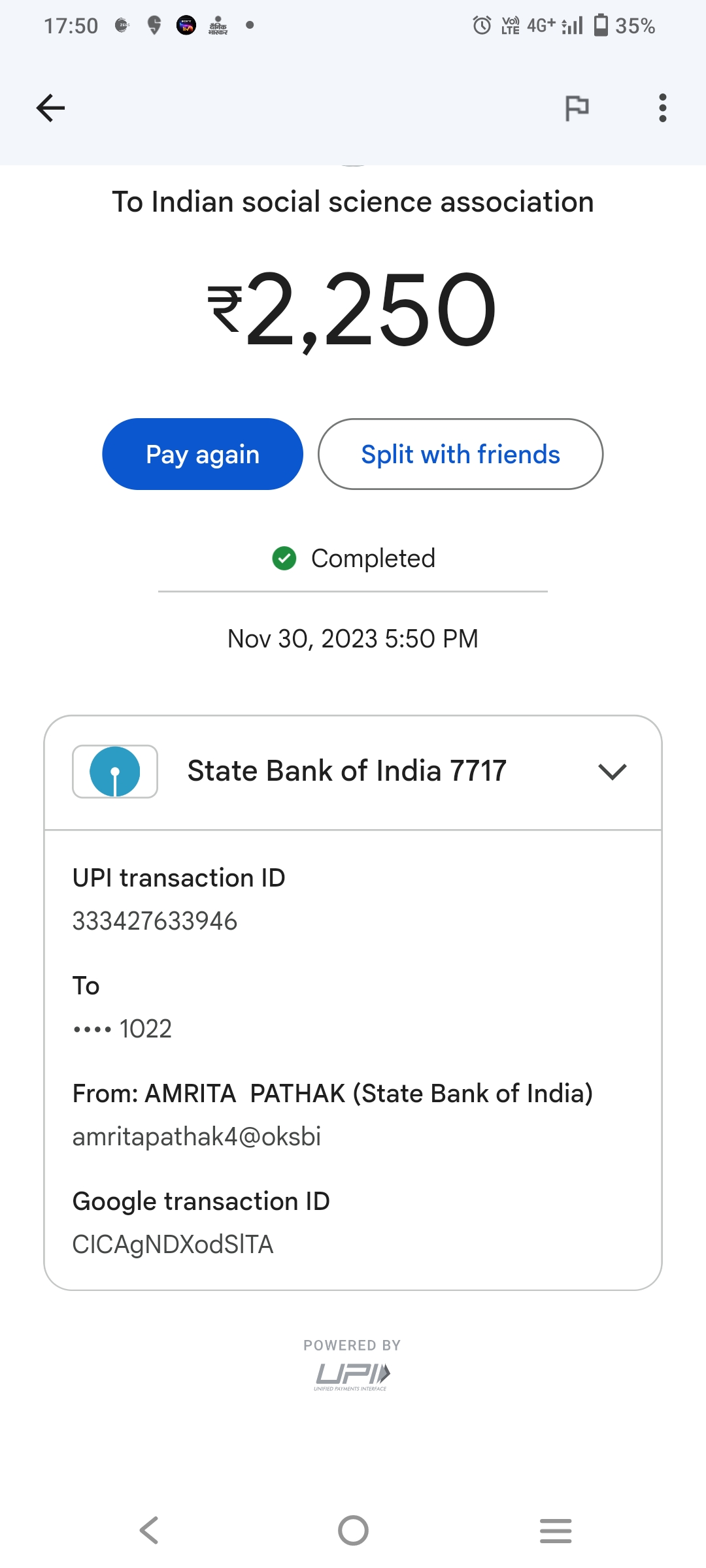This screenshot has height=1568, width=706.
Task: Tap the Pay again button
Action: [203, 454]
